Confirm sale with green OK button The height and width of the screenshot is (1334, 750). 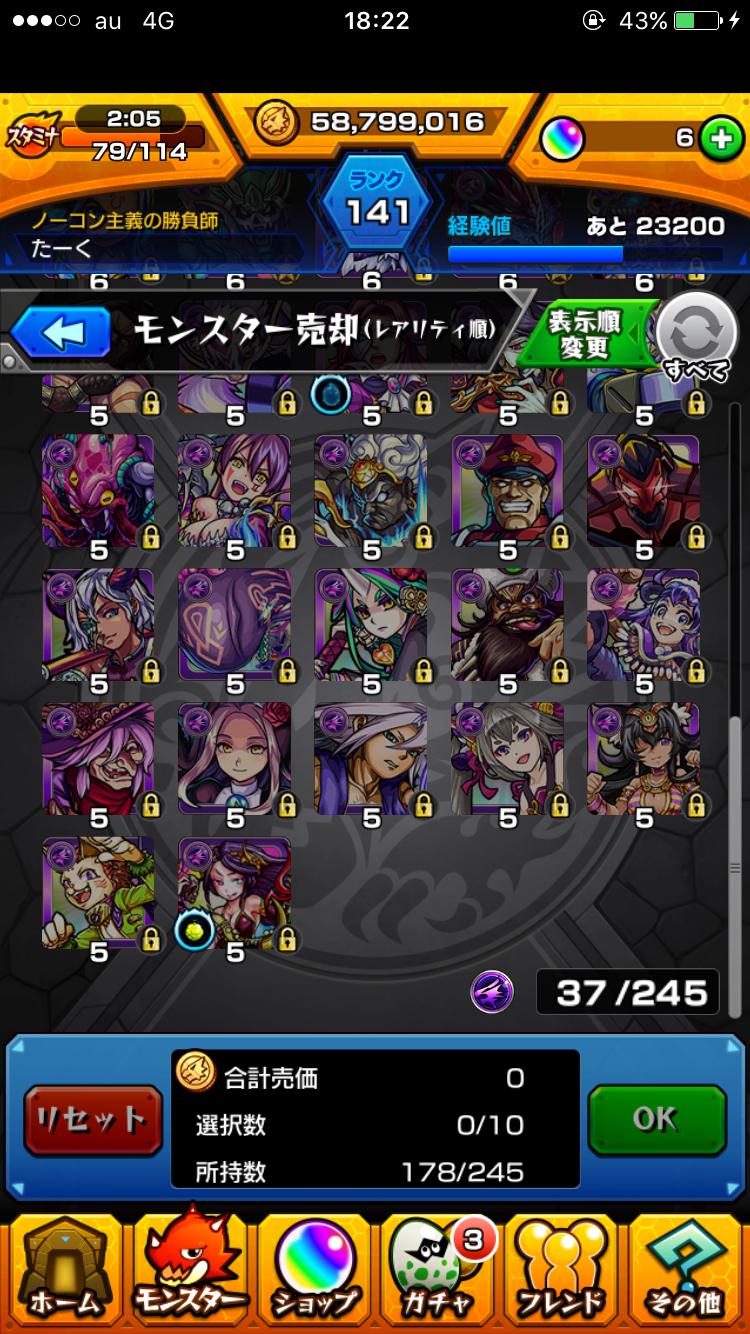656,1120
